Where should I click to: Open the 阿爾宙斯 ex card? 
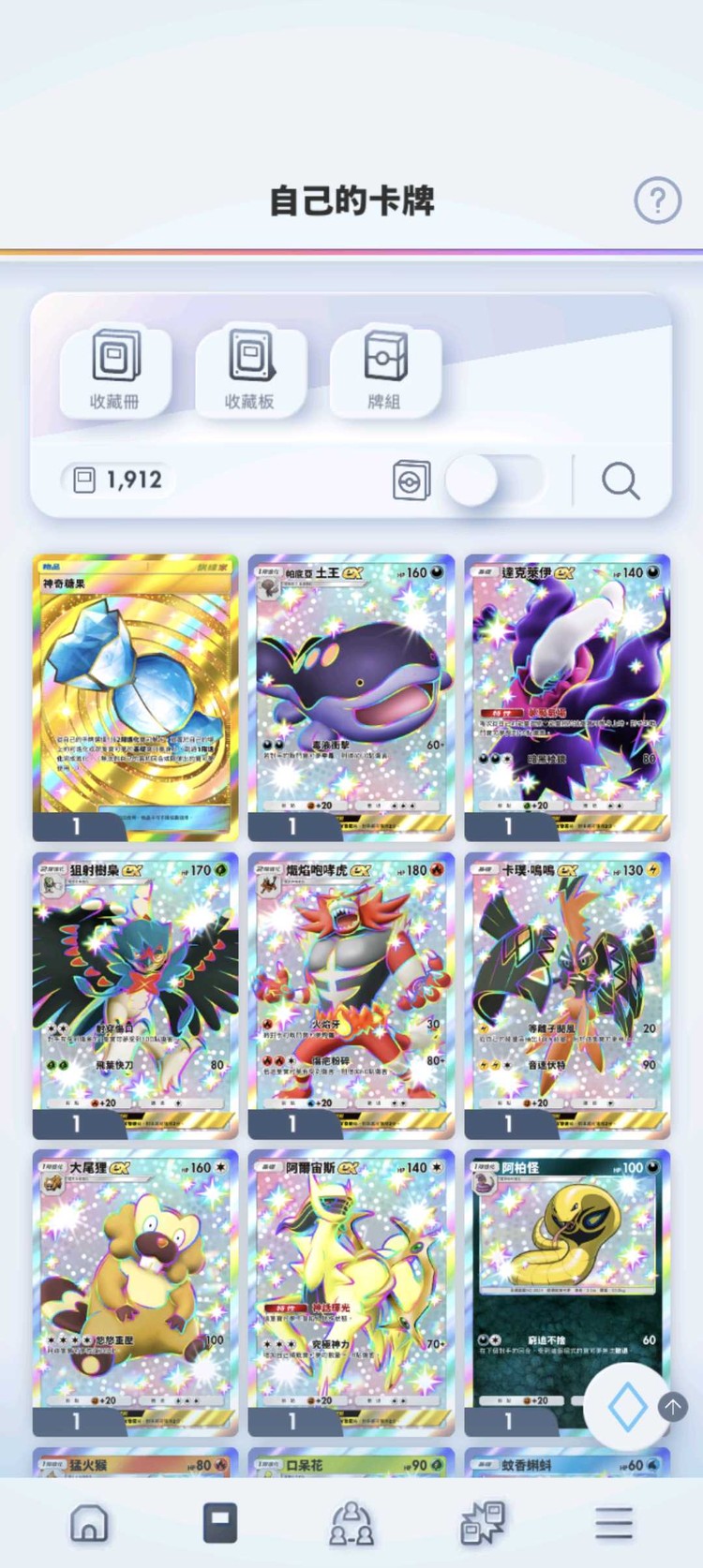(x=351, y=1288)
